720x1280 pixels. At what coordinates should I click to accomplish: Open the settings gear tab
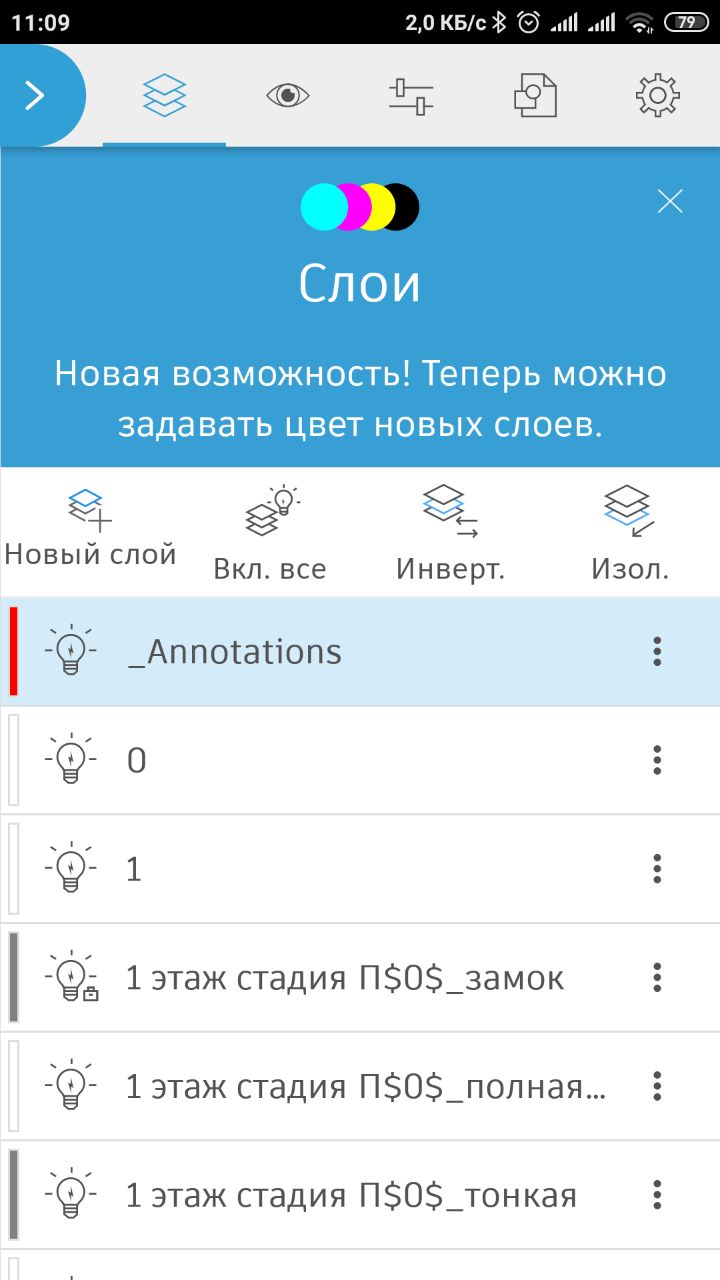click(657, 96)
